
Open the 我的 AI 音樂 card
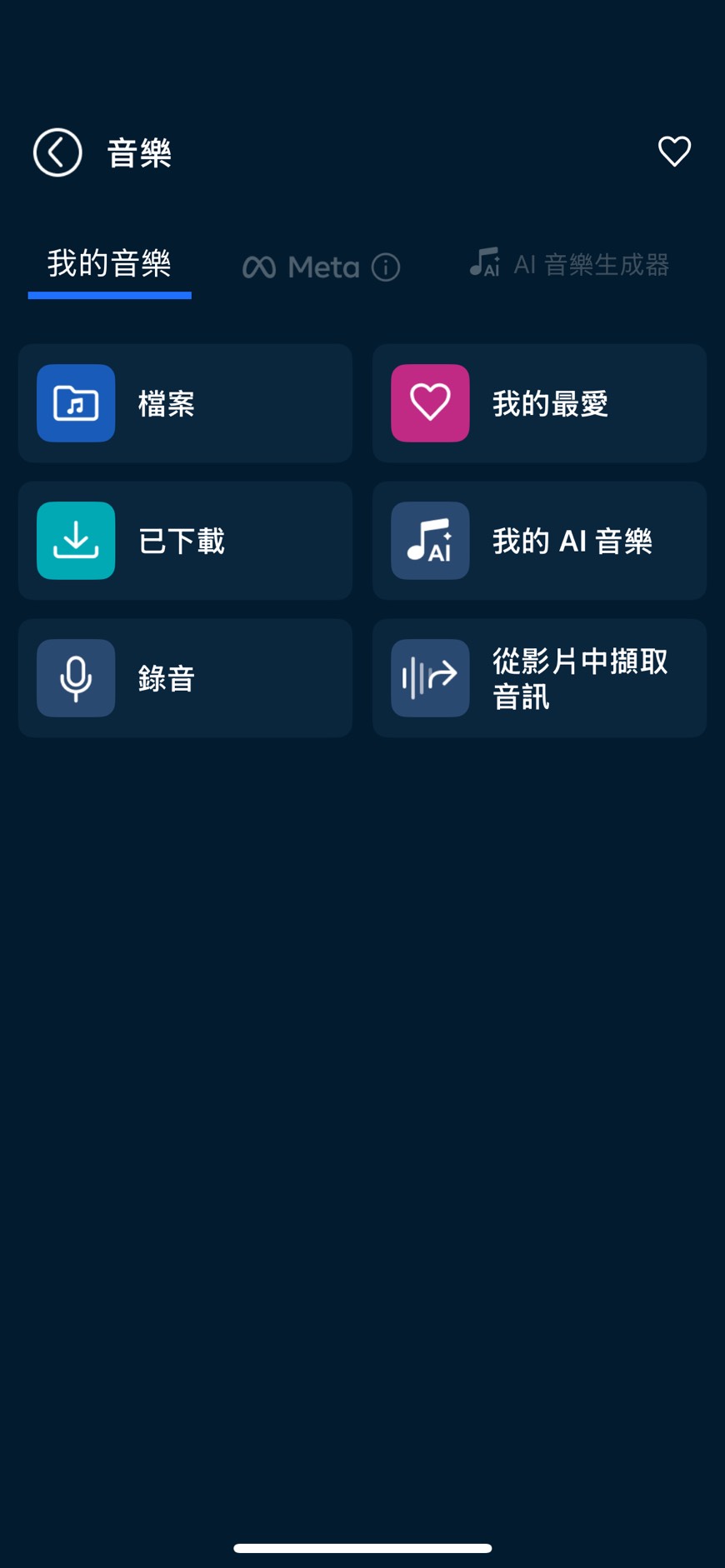539,541
